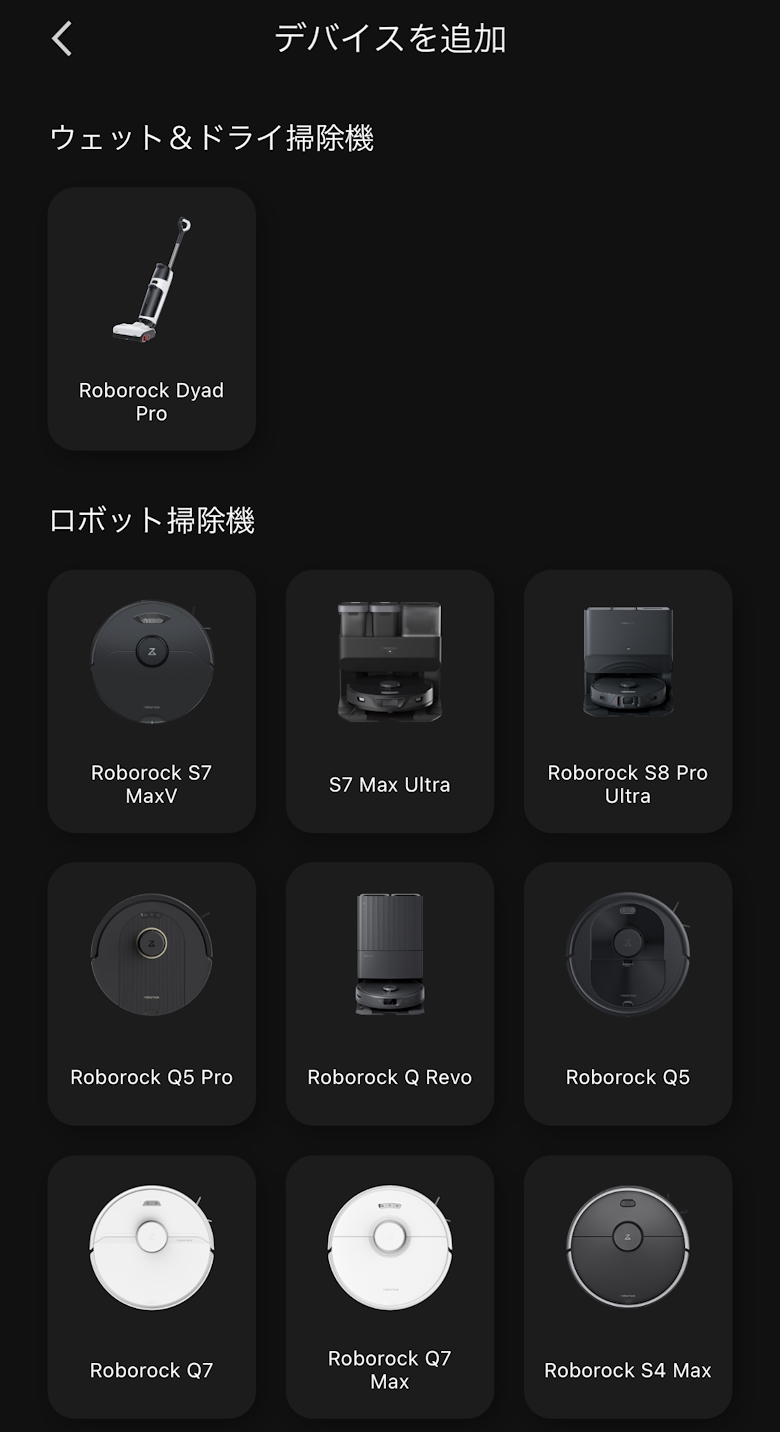Choose the Roborock S7 MaxV card
Viewport: 780px width, 1432px height.
(152, 701)
